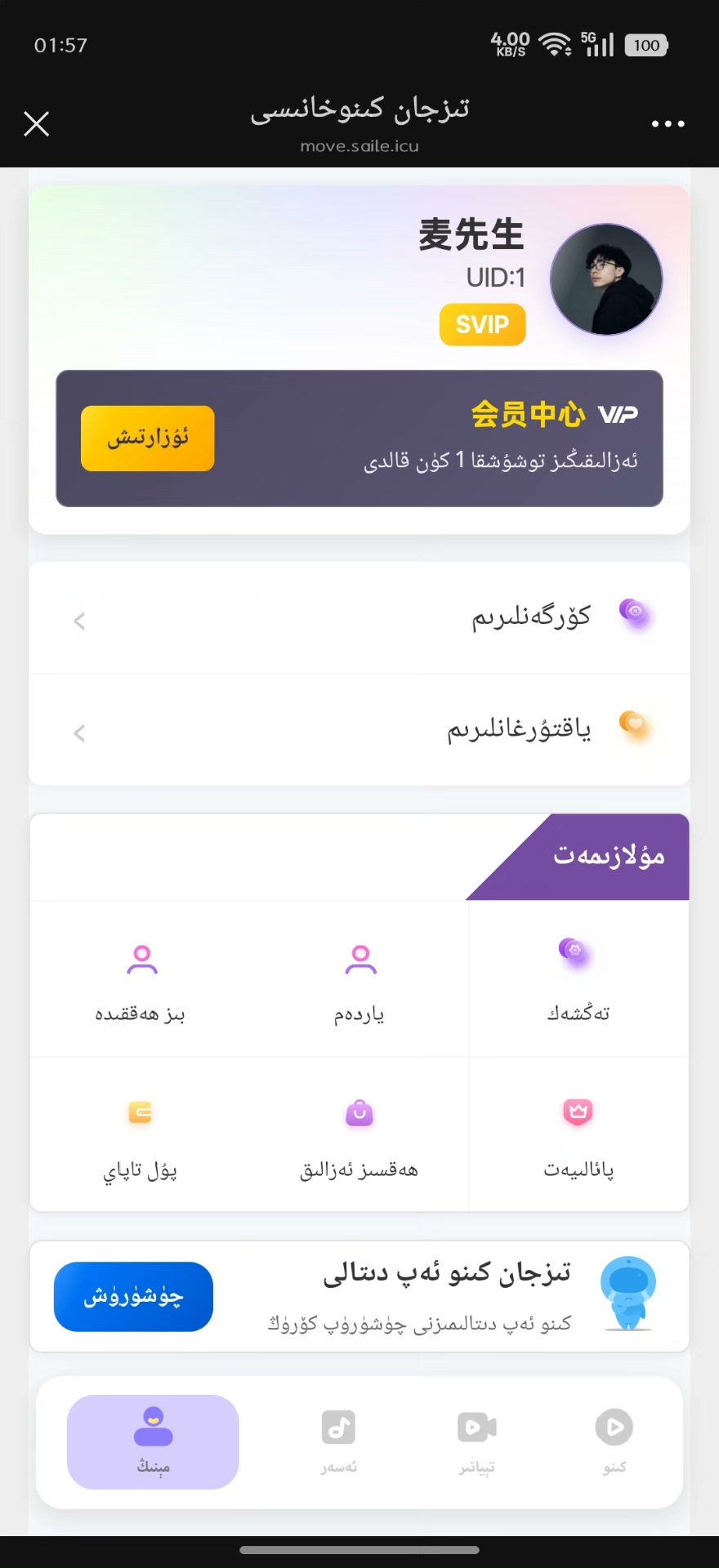719x1568 pixels.
Task: Switch to the ئەسەر works tab
Action: point(338,1441)
